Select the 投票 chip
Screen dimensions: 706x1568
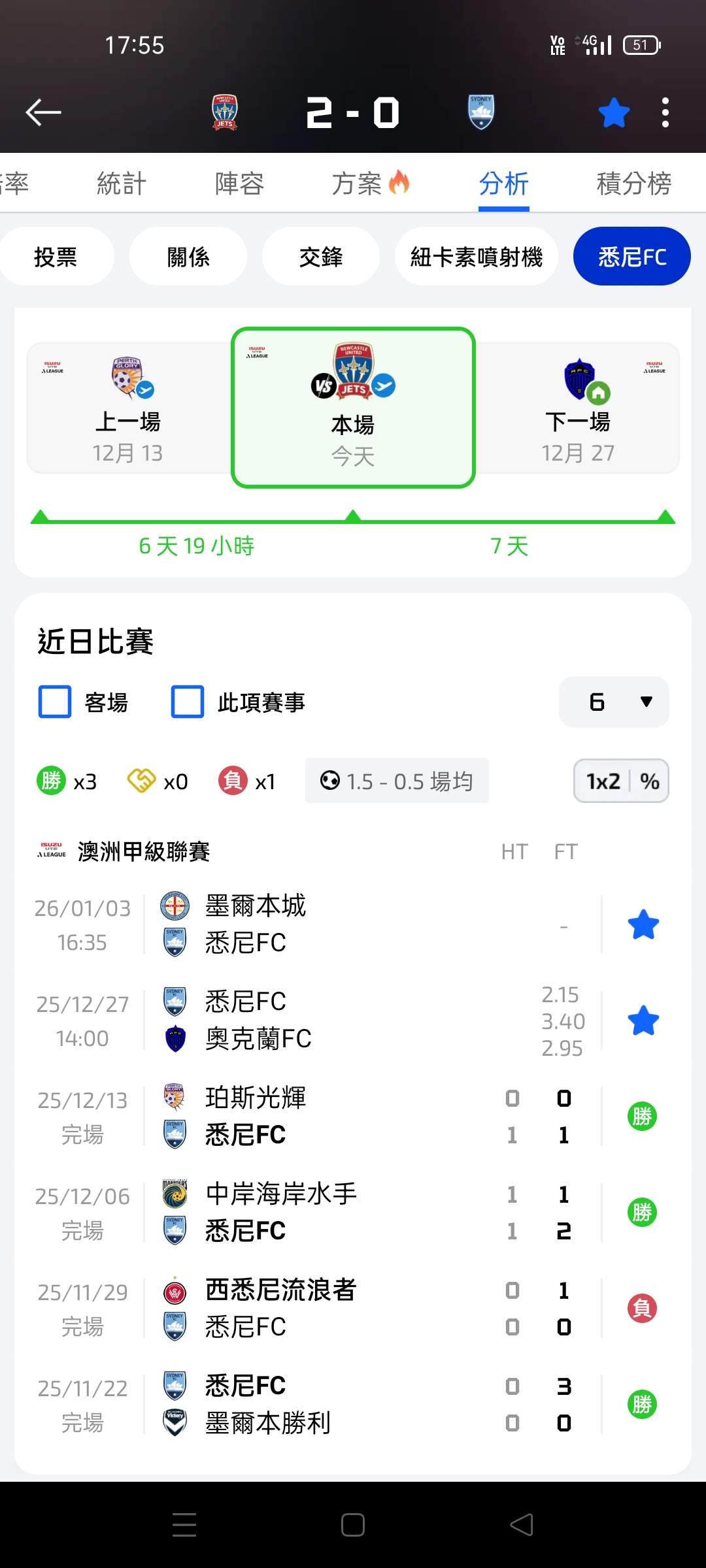click(56, 257)
